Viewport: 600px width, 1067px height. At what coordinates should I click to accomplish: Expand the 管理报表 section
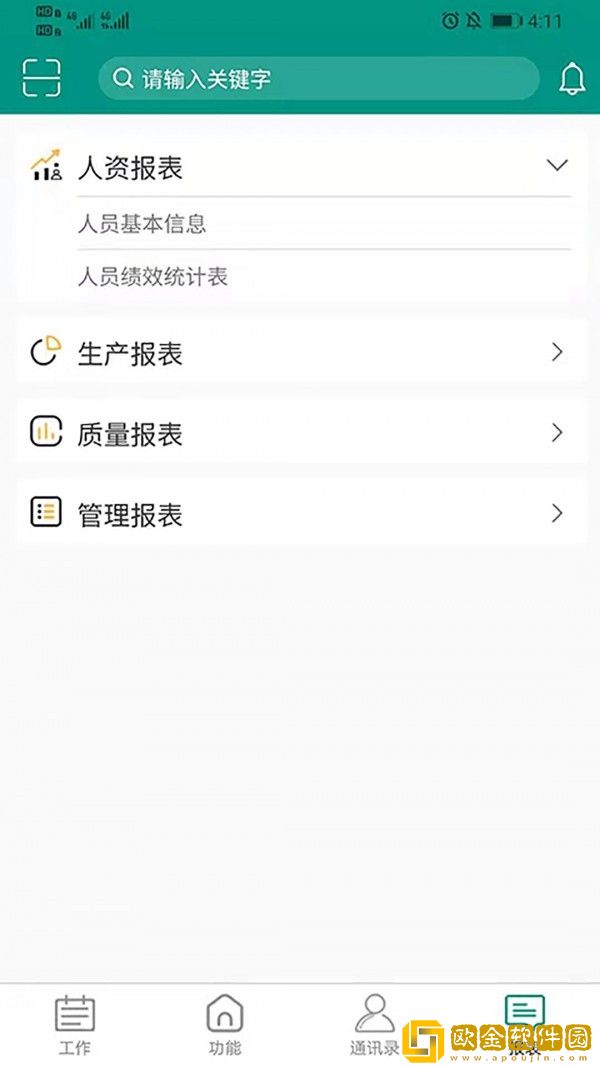[300, 514]
